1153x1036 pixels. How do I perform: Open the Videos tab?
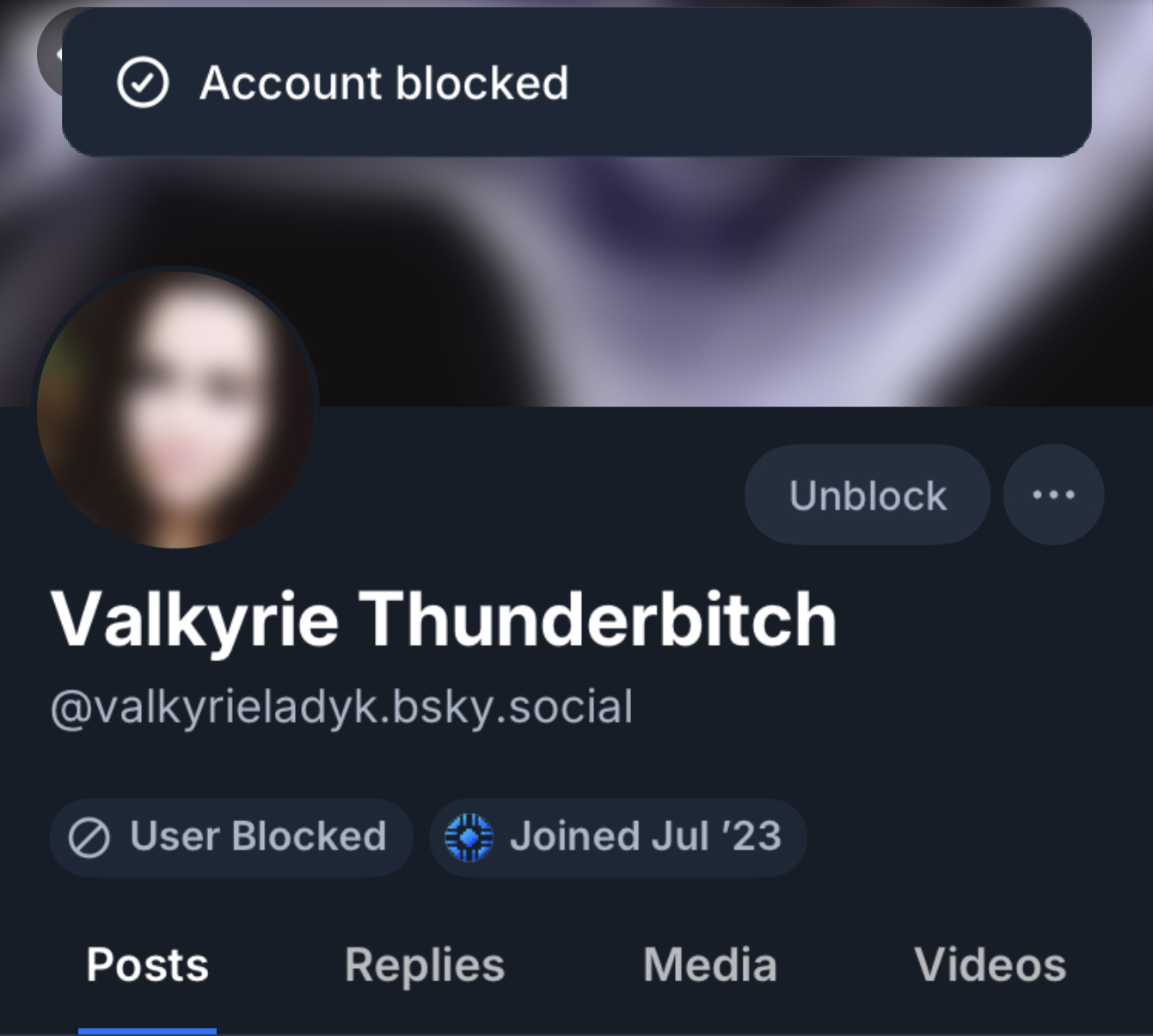pyautogui.click(x=990, y=965)
